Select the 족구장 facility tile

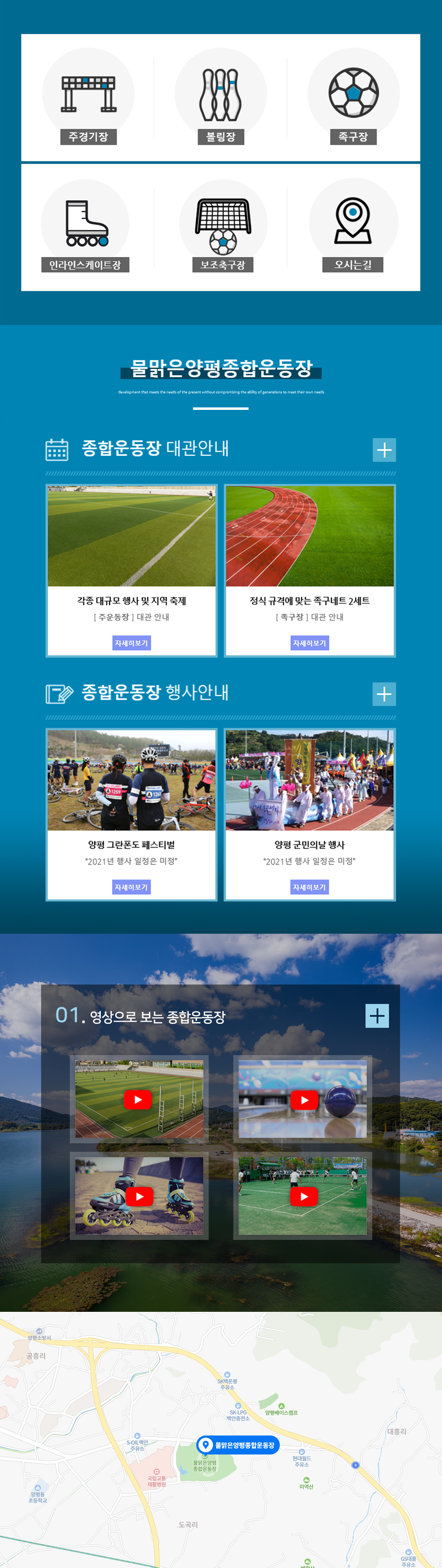[x=353, y=97]
